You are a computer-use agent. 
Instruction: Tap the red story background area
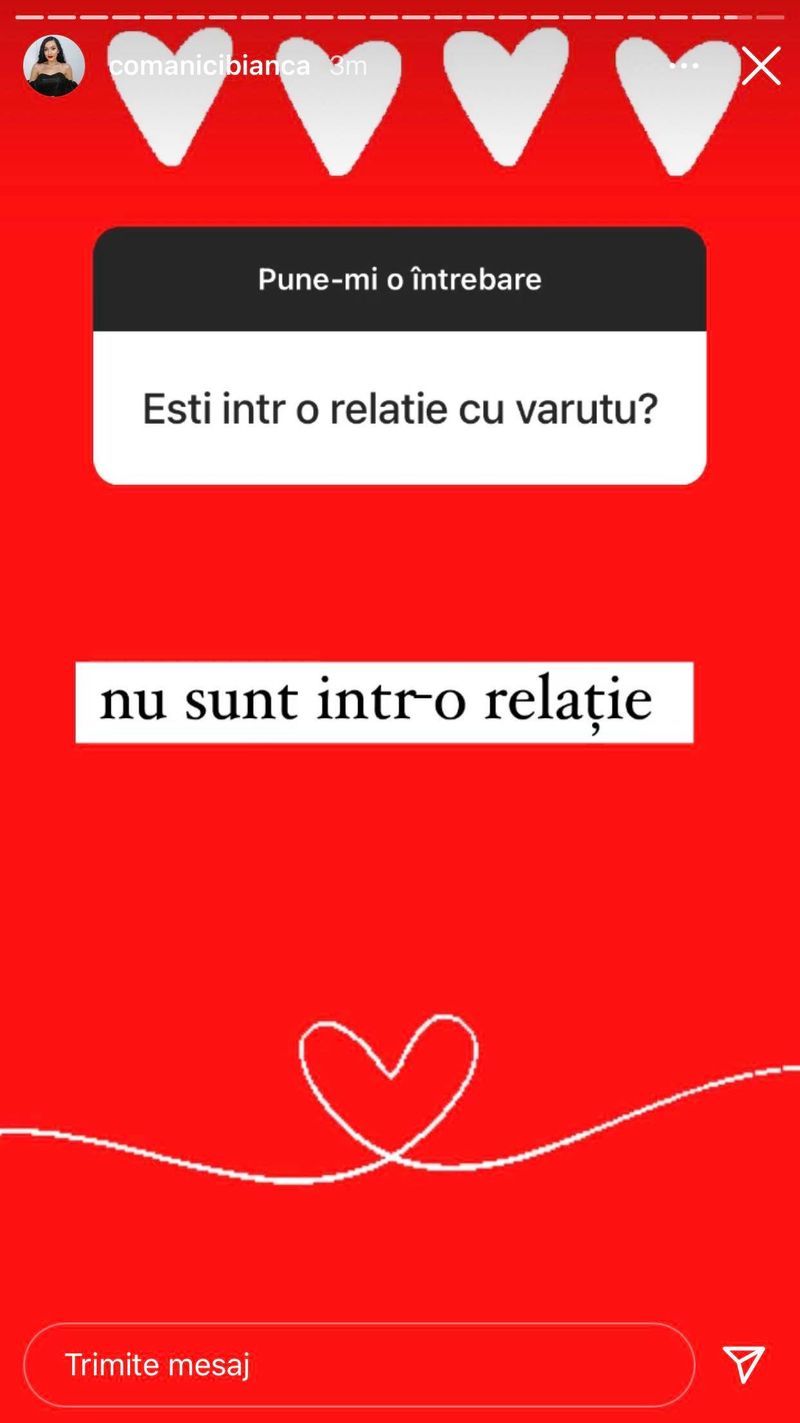[400, 880]
